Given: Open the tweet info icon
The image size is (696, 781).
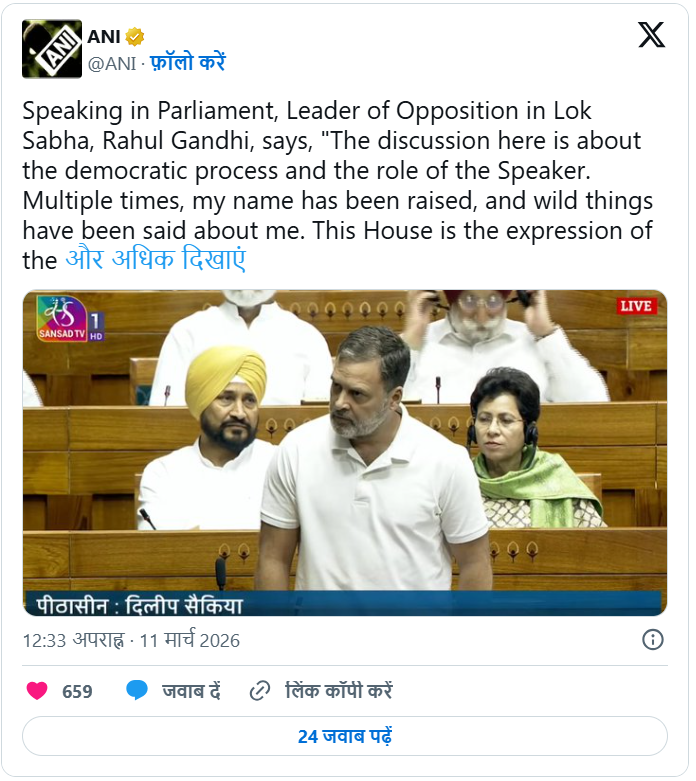Looking at the screenshot, I should pyautogui.click(x=652, y=640).
